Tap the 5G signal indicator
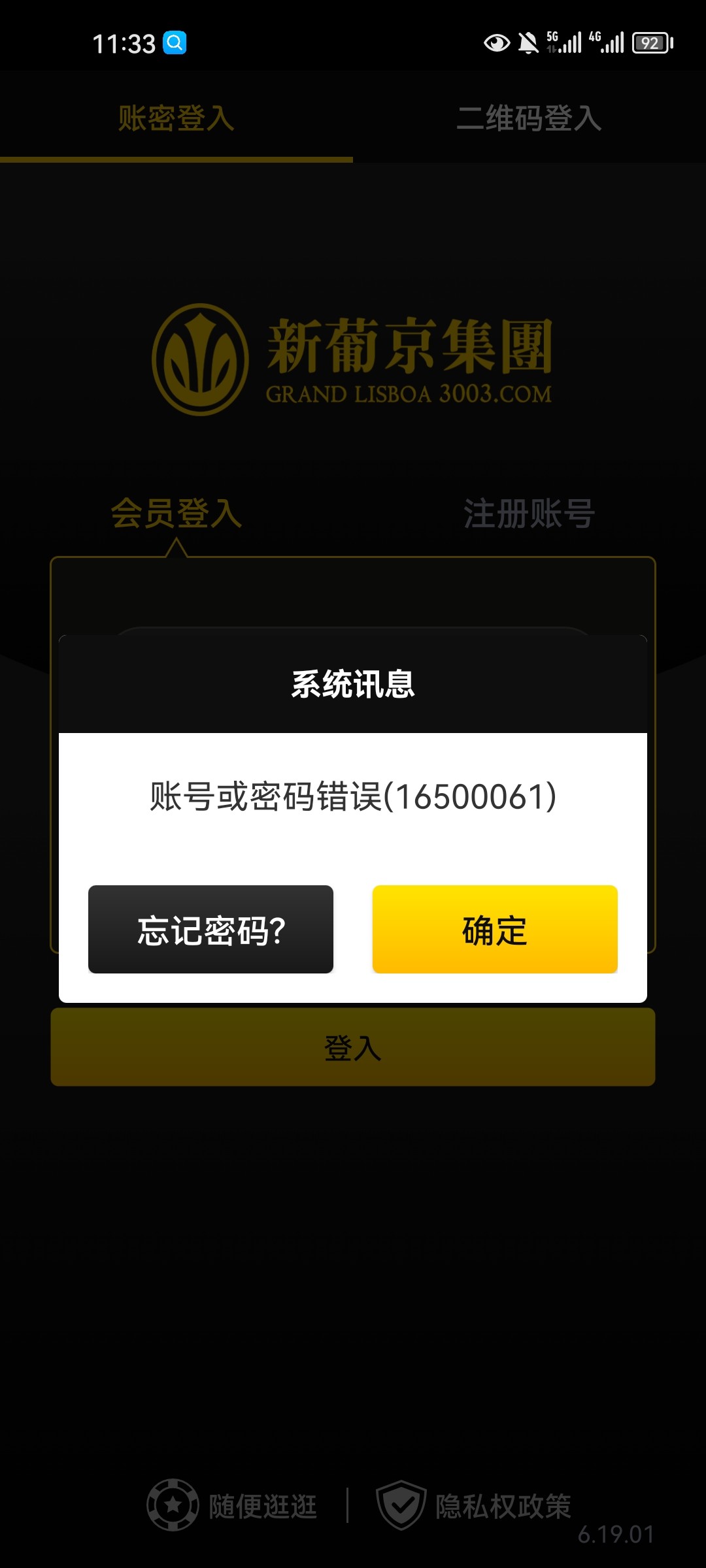Viewport: 706px width, 1568px height. (562, 43)
